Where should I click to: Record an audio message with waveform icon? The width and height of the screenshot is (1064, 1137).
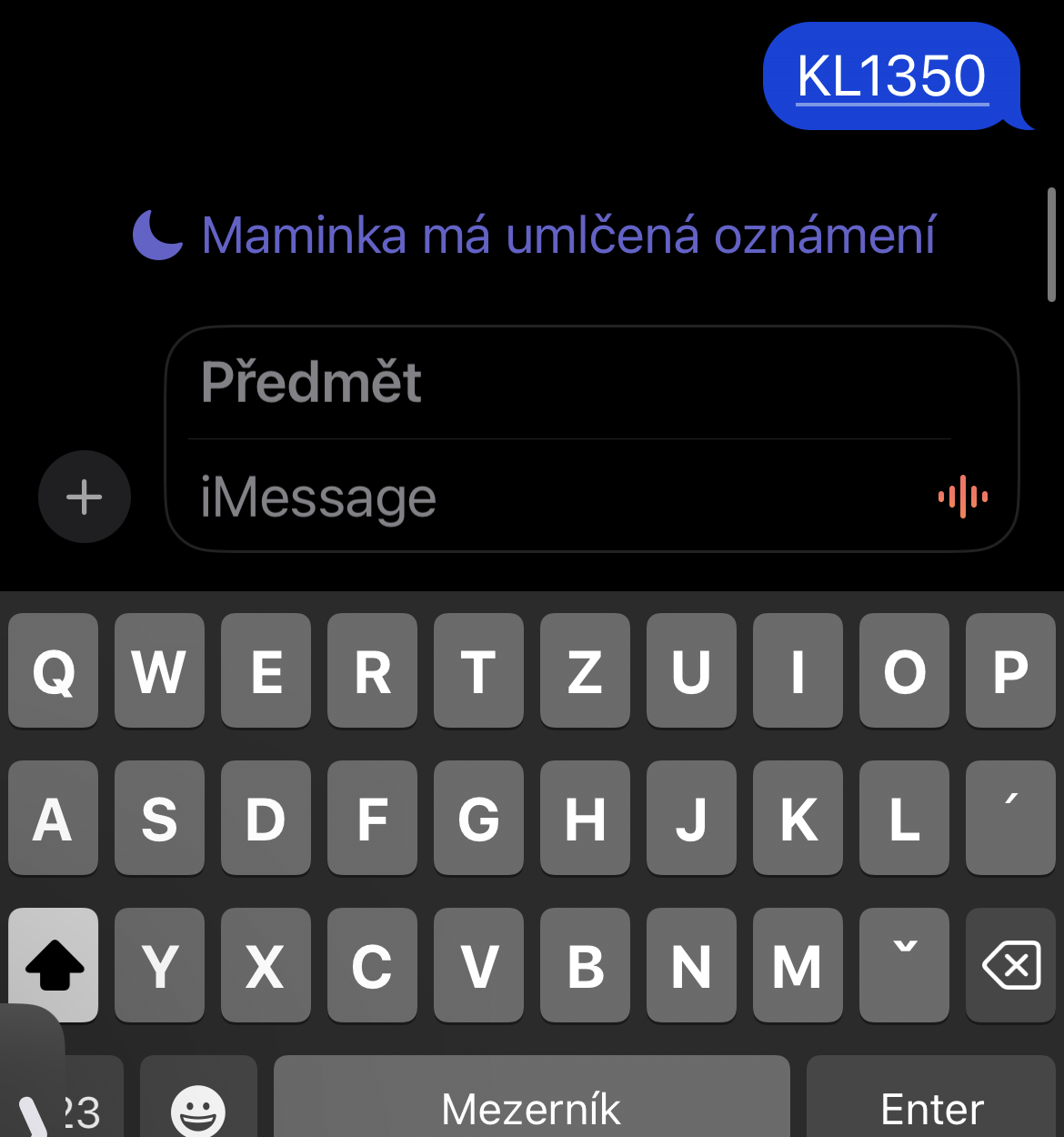[x=963, y=497]
